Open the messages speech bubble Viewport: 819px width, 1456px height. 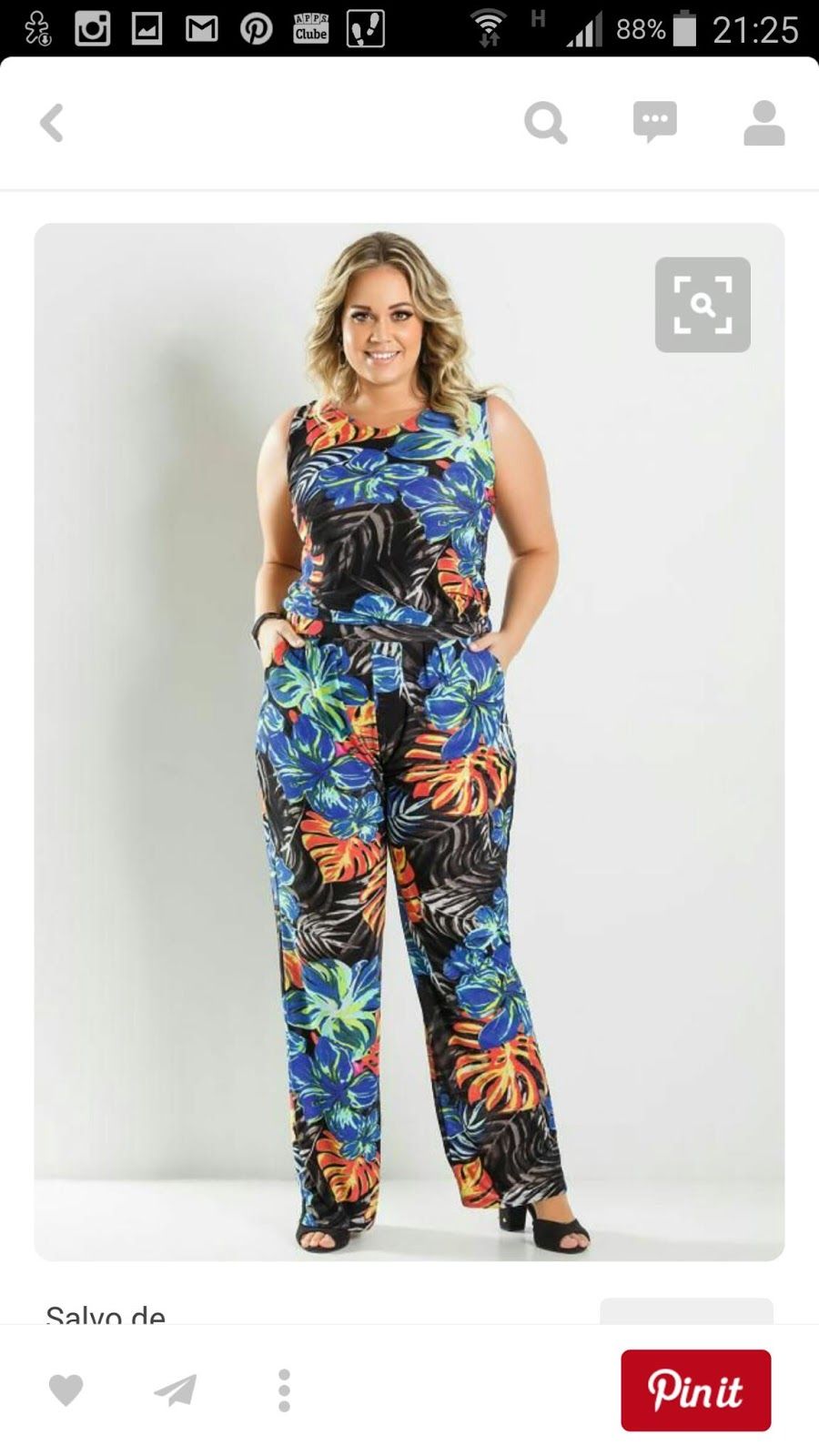tap(655, 122)
